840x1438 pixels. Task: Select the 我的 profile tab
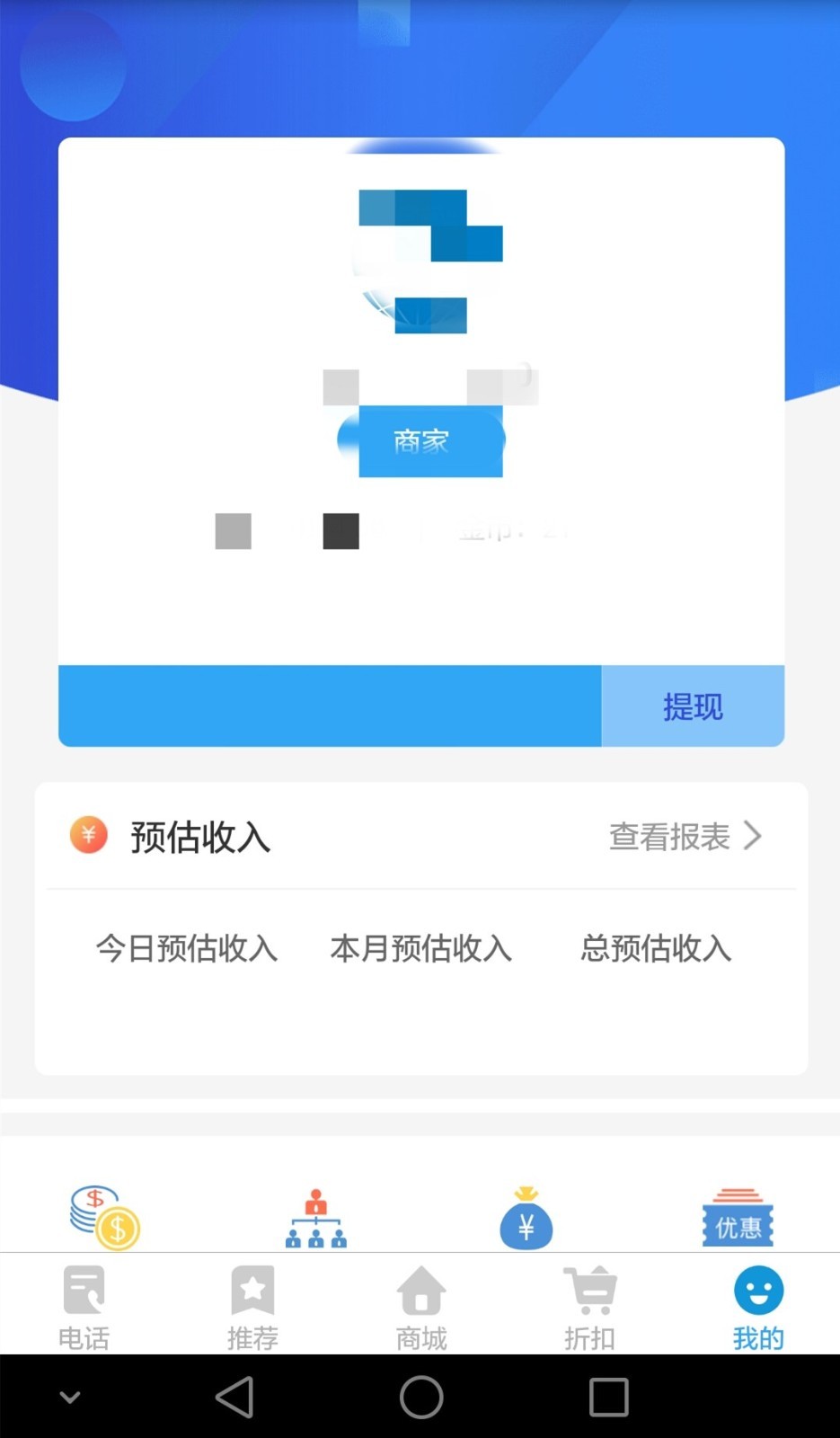tap(758, 1306)
